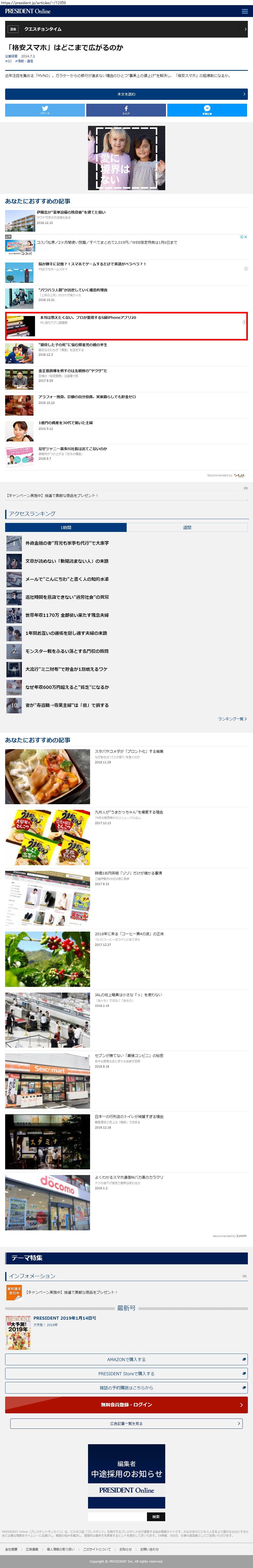The height and width of the screenshot is (1568, 253).
Task: Open the スタバやコメダ フロント化 article
Action: pos(129,752)
